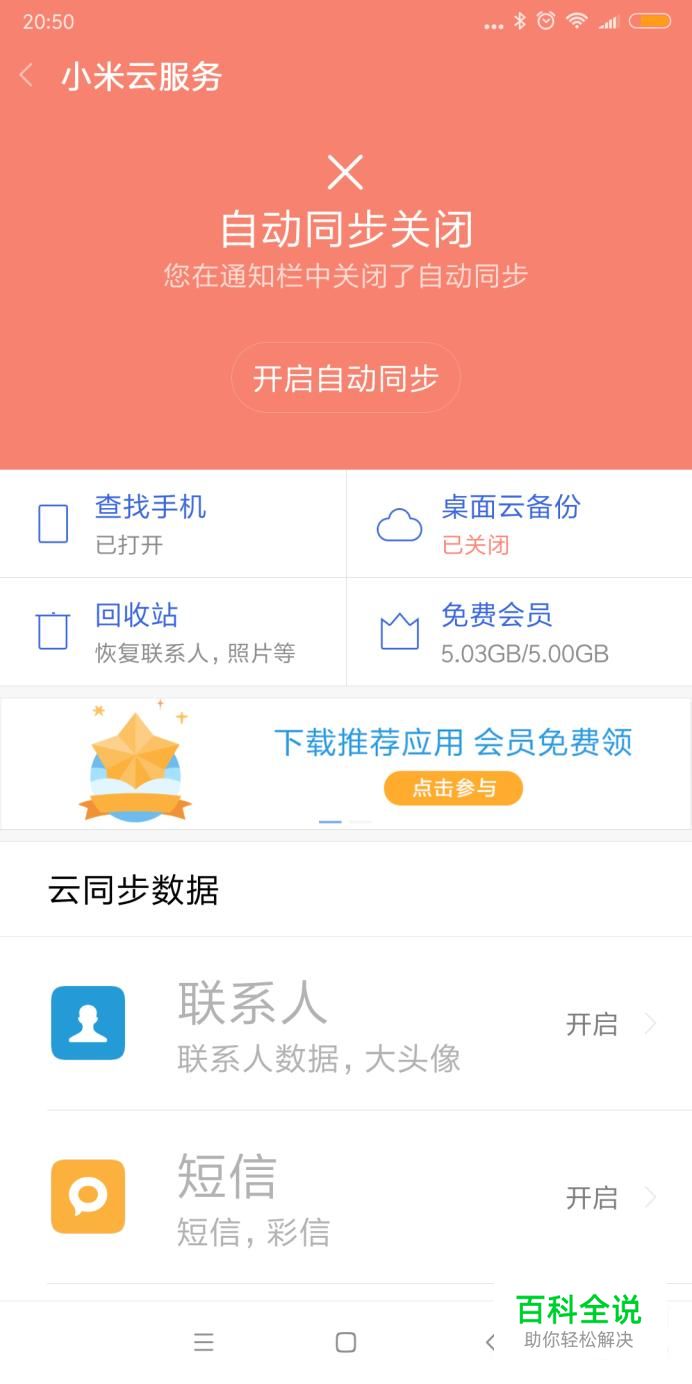The image size is (692, 1384).
Task: Open the recent apps menu button
Action: point(204,1342)
